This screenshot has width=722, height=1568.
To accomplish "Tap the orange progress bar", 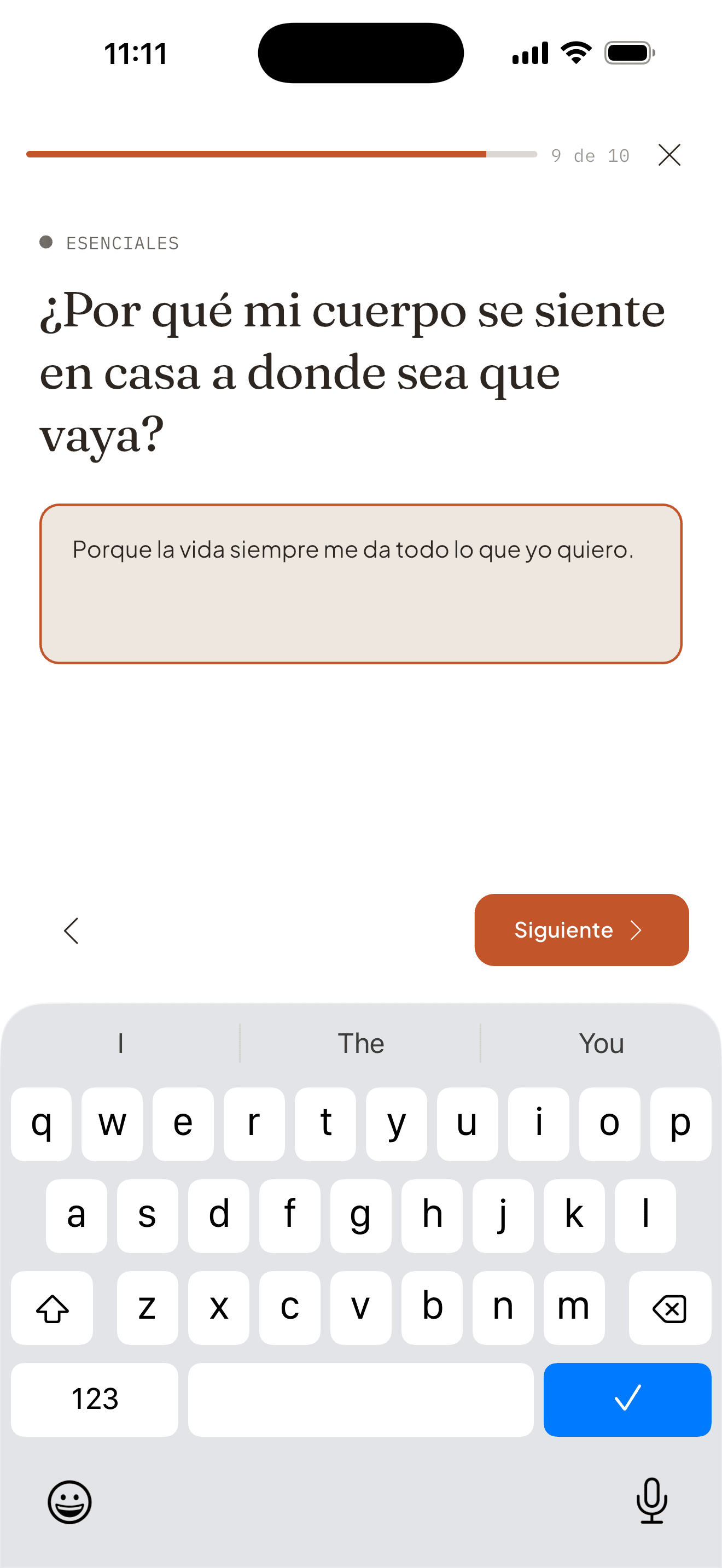I will point(255,155).
